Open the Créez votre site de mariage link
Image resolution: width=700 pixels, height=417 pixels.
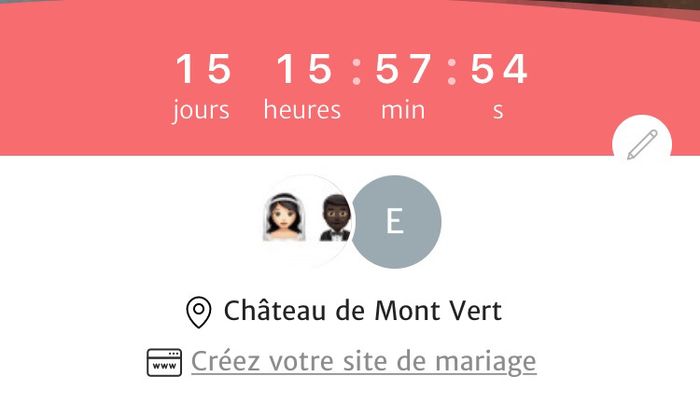[x=363, y=361]
